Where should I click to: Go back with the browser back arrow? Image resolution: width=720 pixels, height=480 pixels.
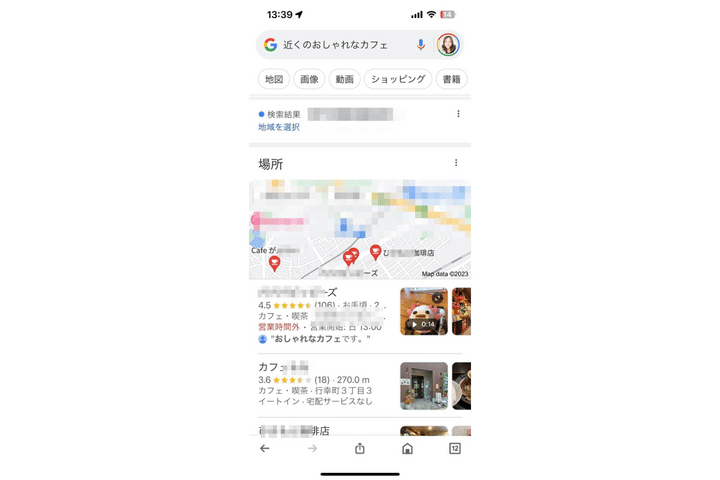[265, 449]
